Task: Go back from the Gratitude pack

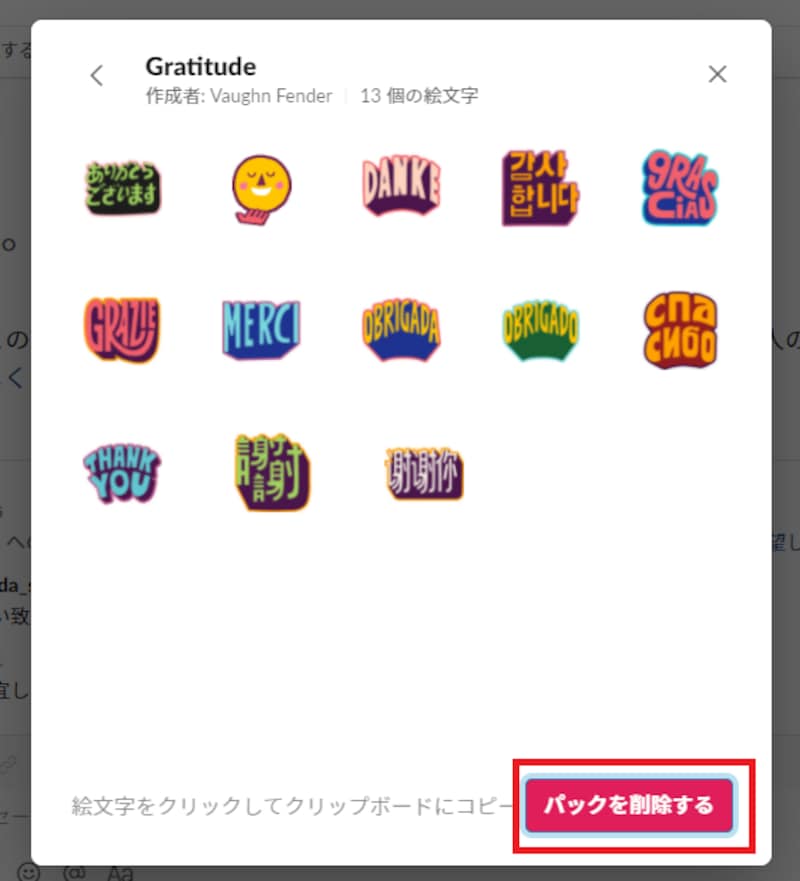Action: coord(97,75)
